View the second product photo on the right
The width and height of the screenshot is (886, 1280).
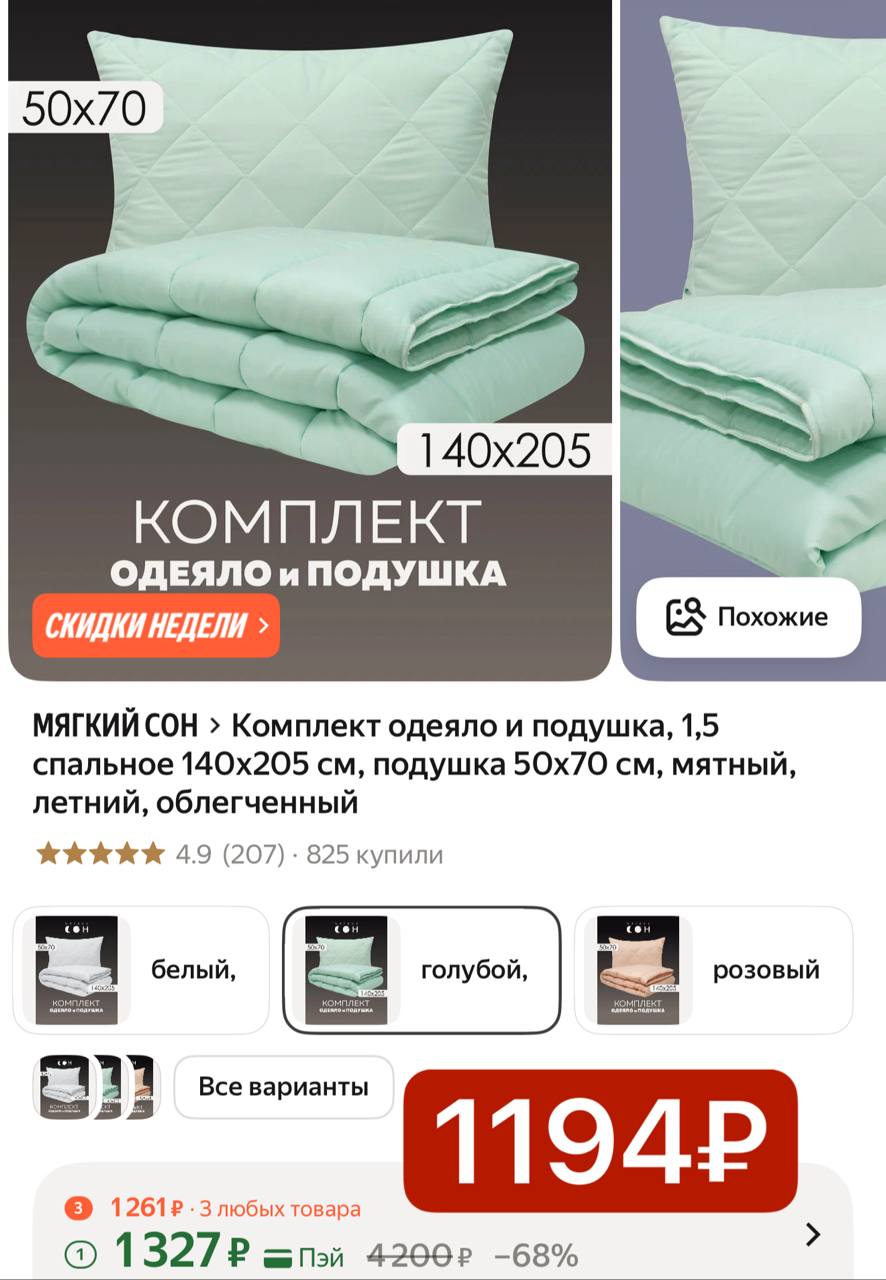click(x=753, y=300)
